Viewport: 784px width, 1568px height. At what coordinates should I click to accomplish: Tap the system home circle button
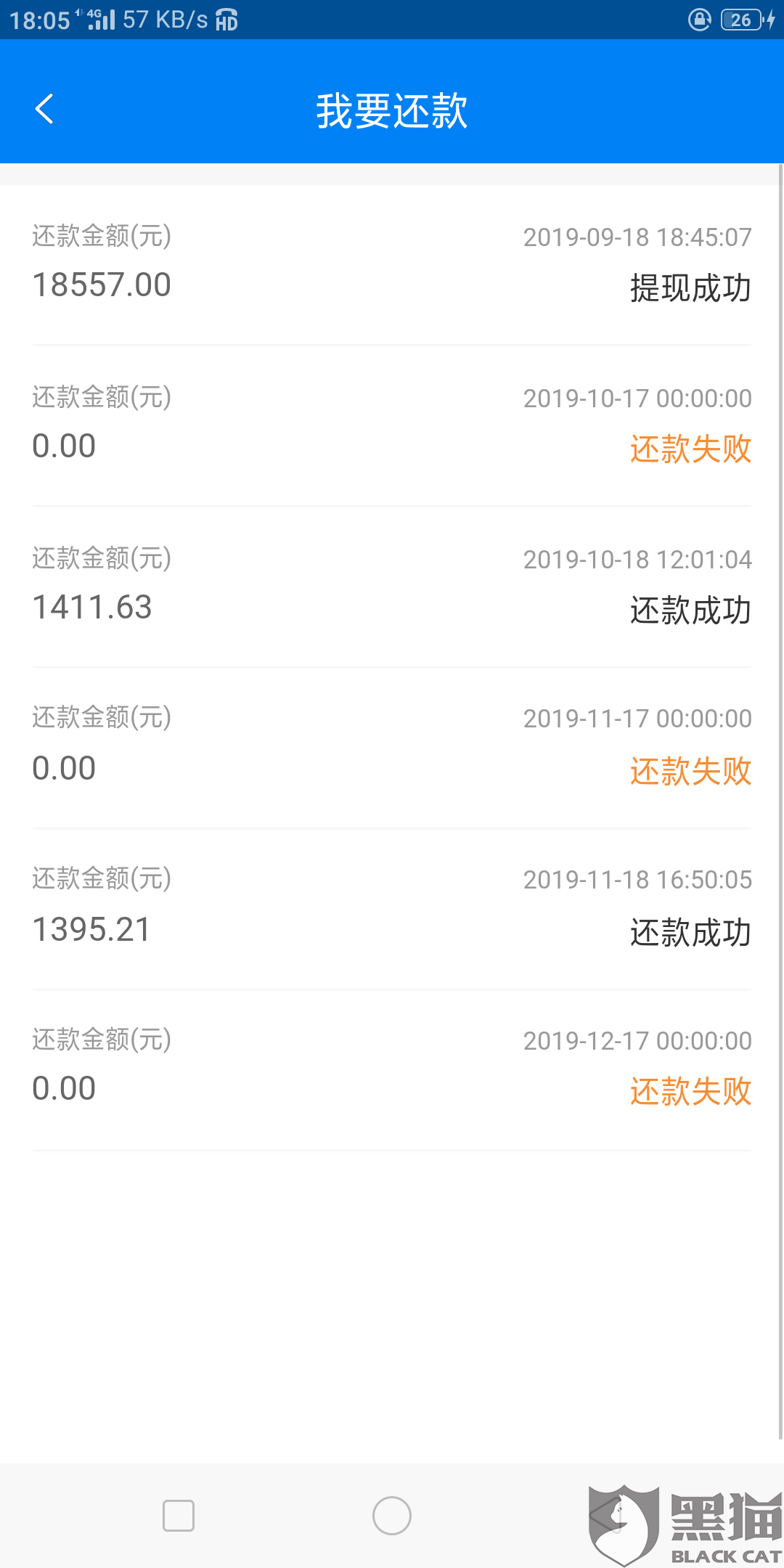click(x=392, y=1516)
